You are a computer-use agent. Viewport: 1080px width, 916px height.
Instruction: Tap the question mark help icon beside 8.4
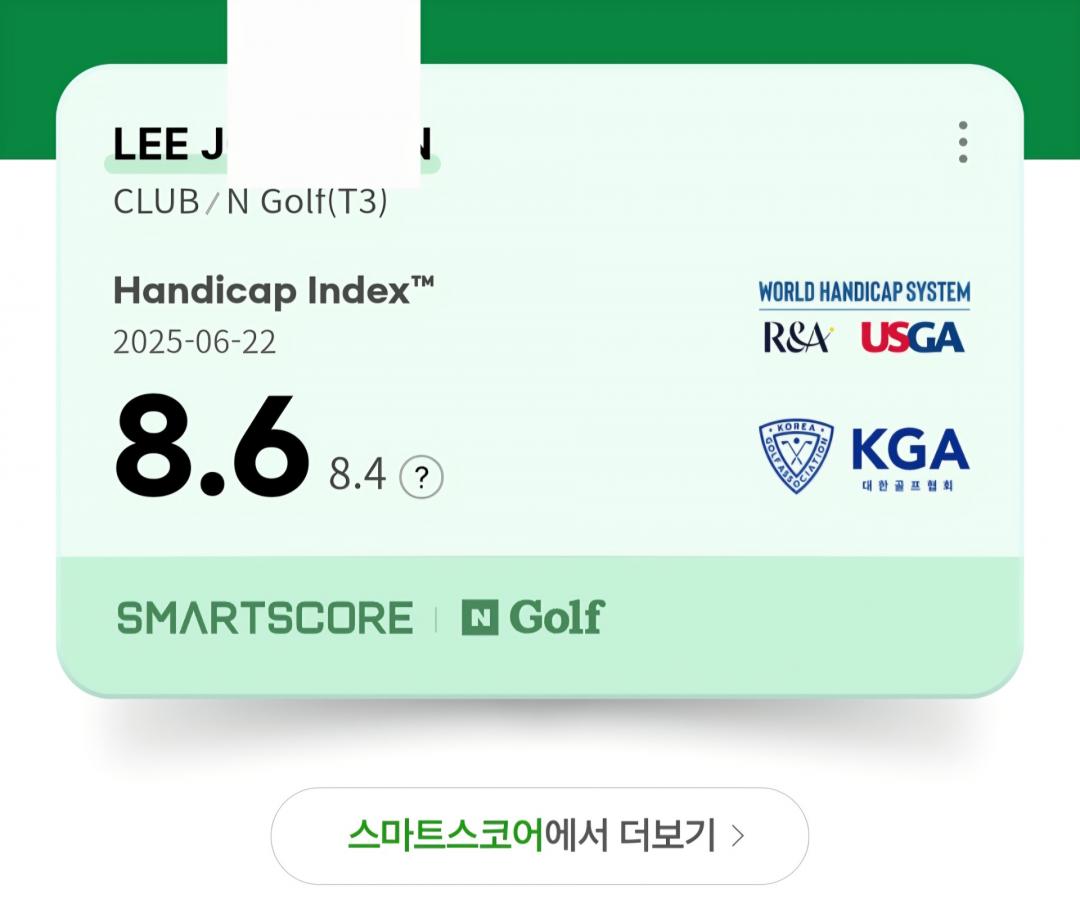tap(421, 478)
